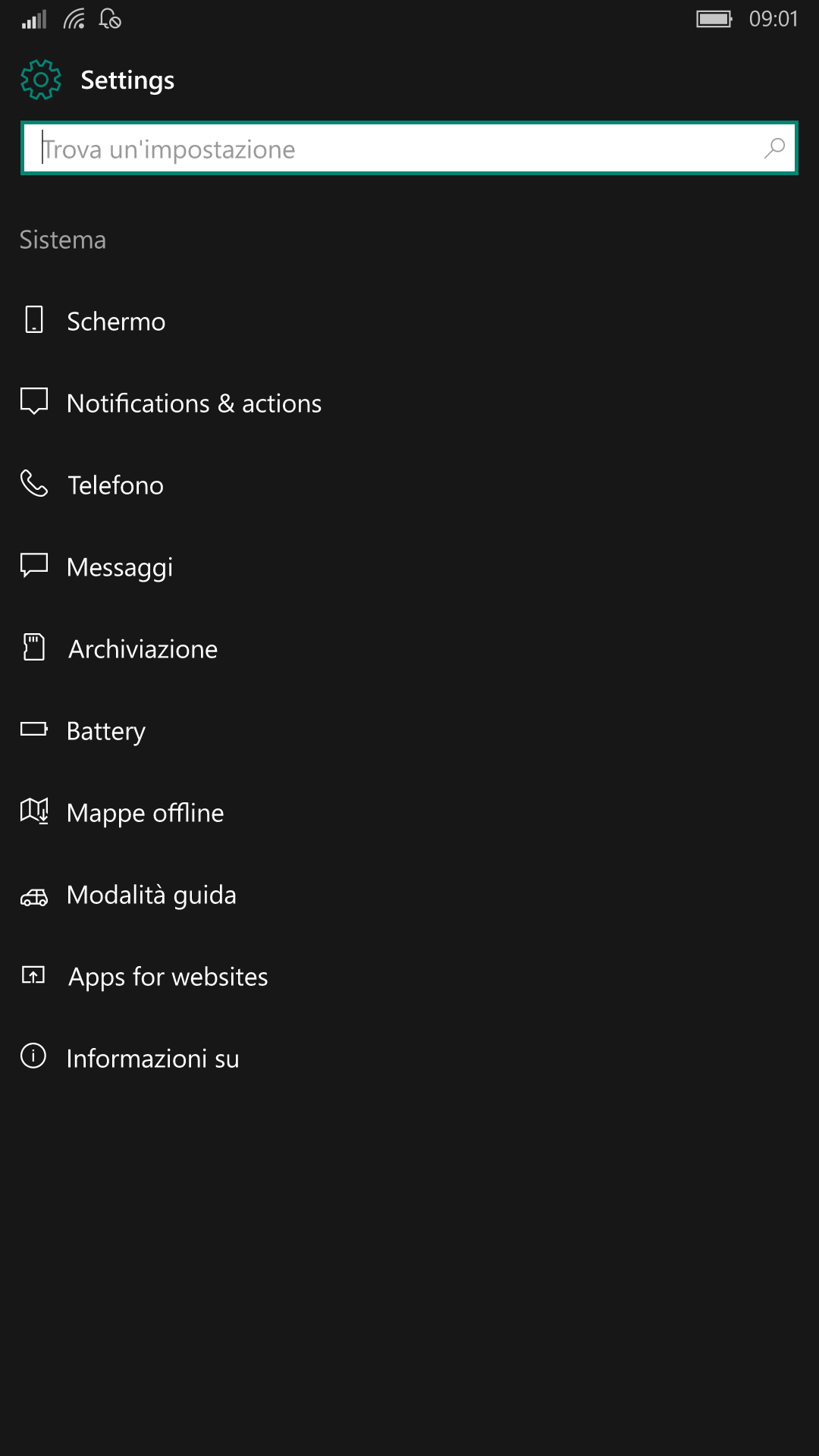The height and width of the screenshot is (1456, 819).
Task: Tap the magnifier icon in search box
Action: (x=774, y=148)
